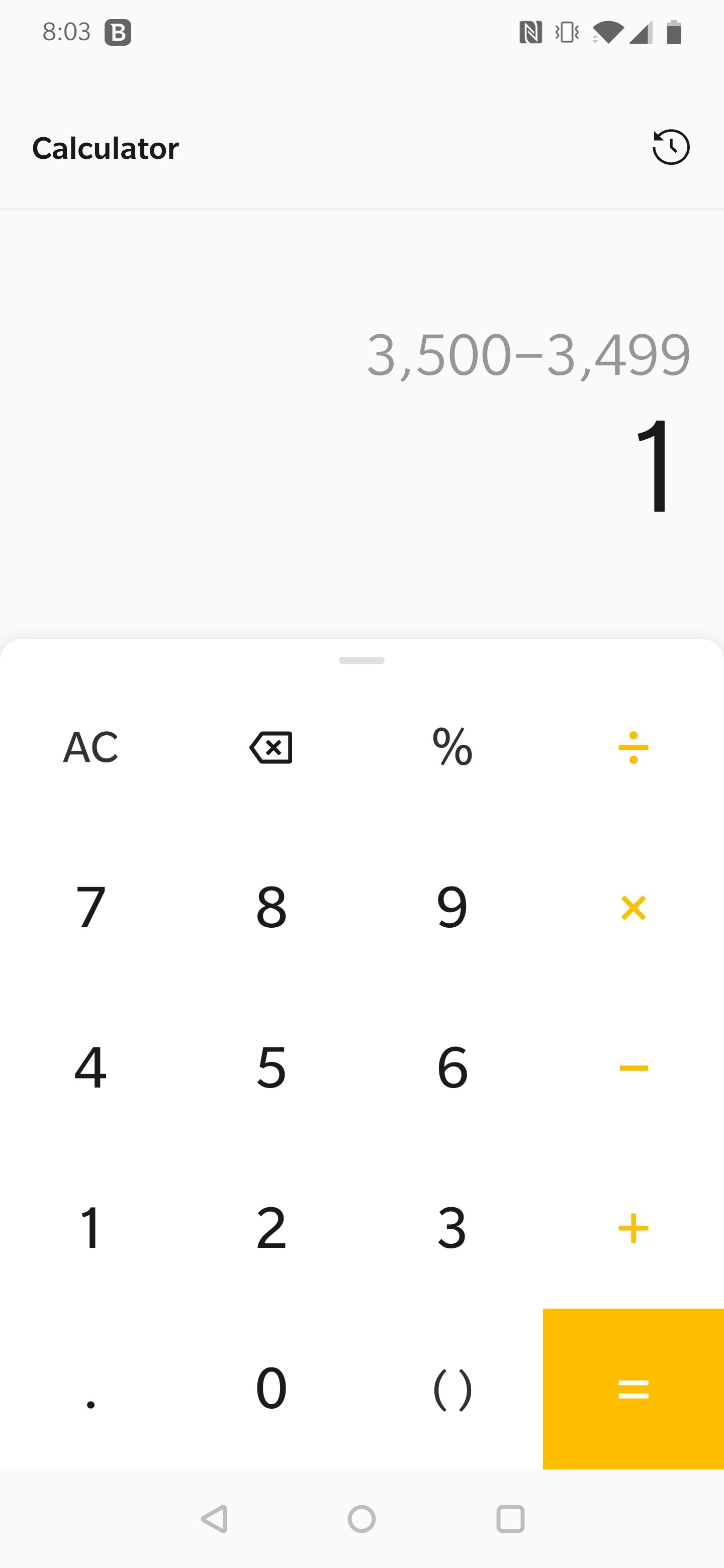The height and width of the screenshot is (1568, 724).
Task: Open calculation history
Action: click(670, 147)
